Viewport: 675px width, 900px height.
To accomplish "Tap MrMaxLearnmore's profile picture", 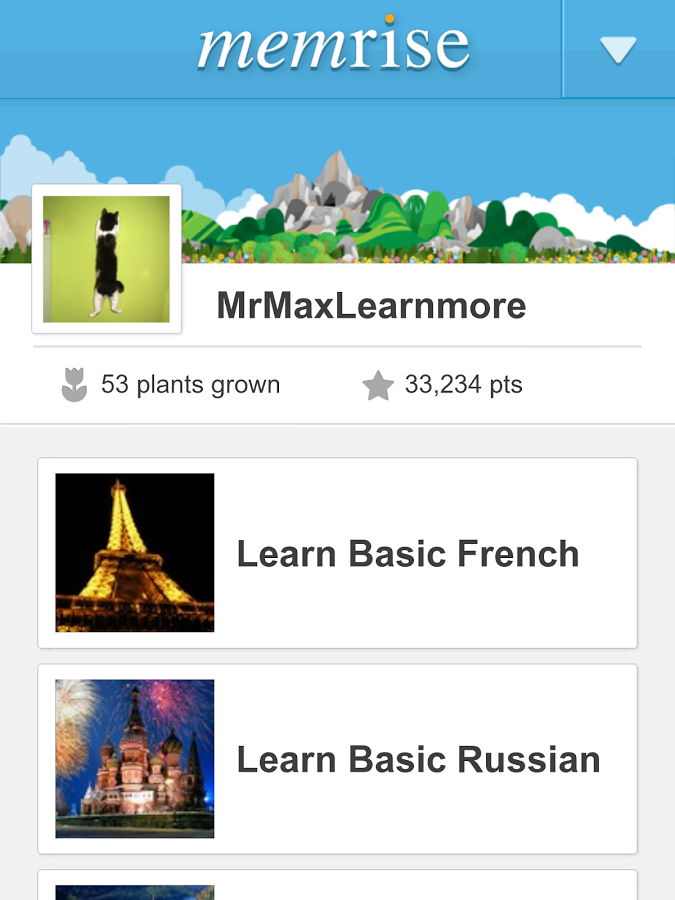I will click(x=107, y=259).
